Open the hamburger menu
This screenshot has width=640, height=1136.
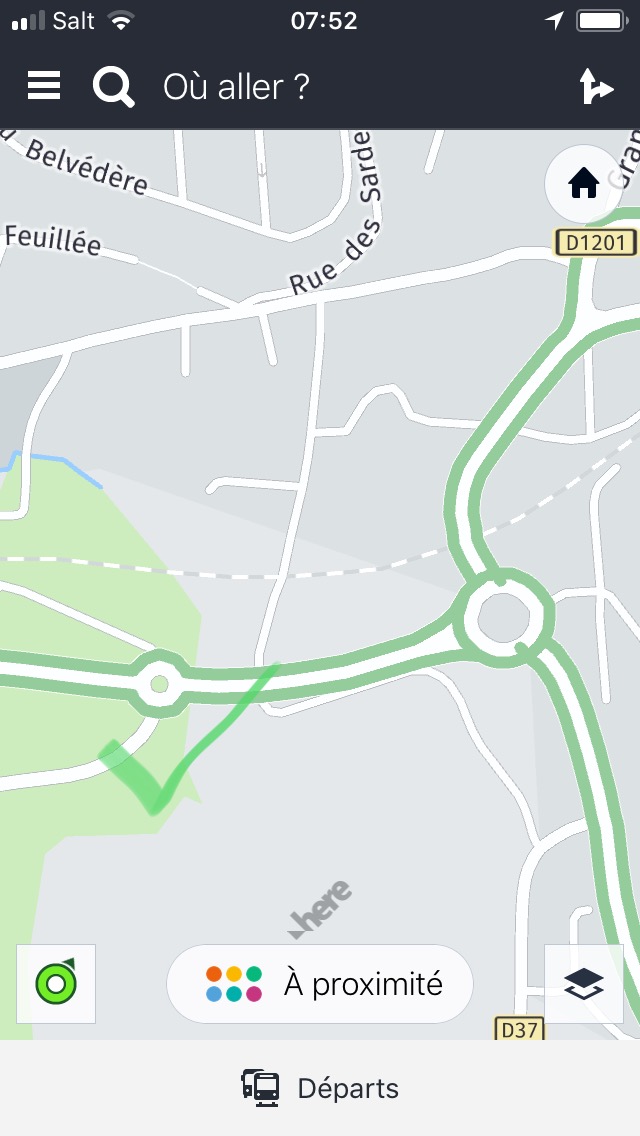(44, 86)
